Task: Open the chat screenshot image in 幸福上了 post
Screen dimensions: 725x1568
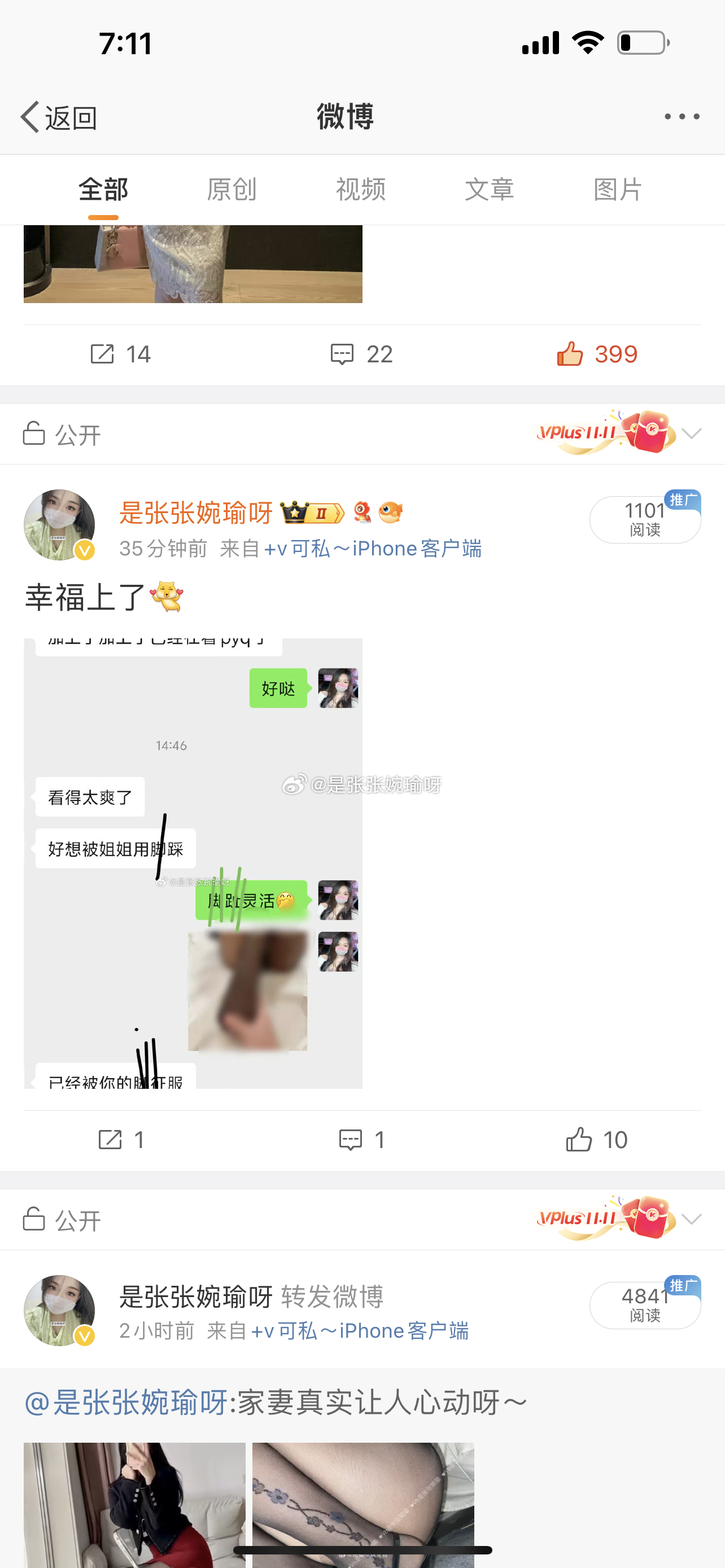Action: pyautogui.click(x=193, y=863)
